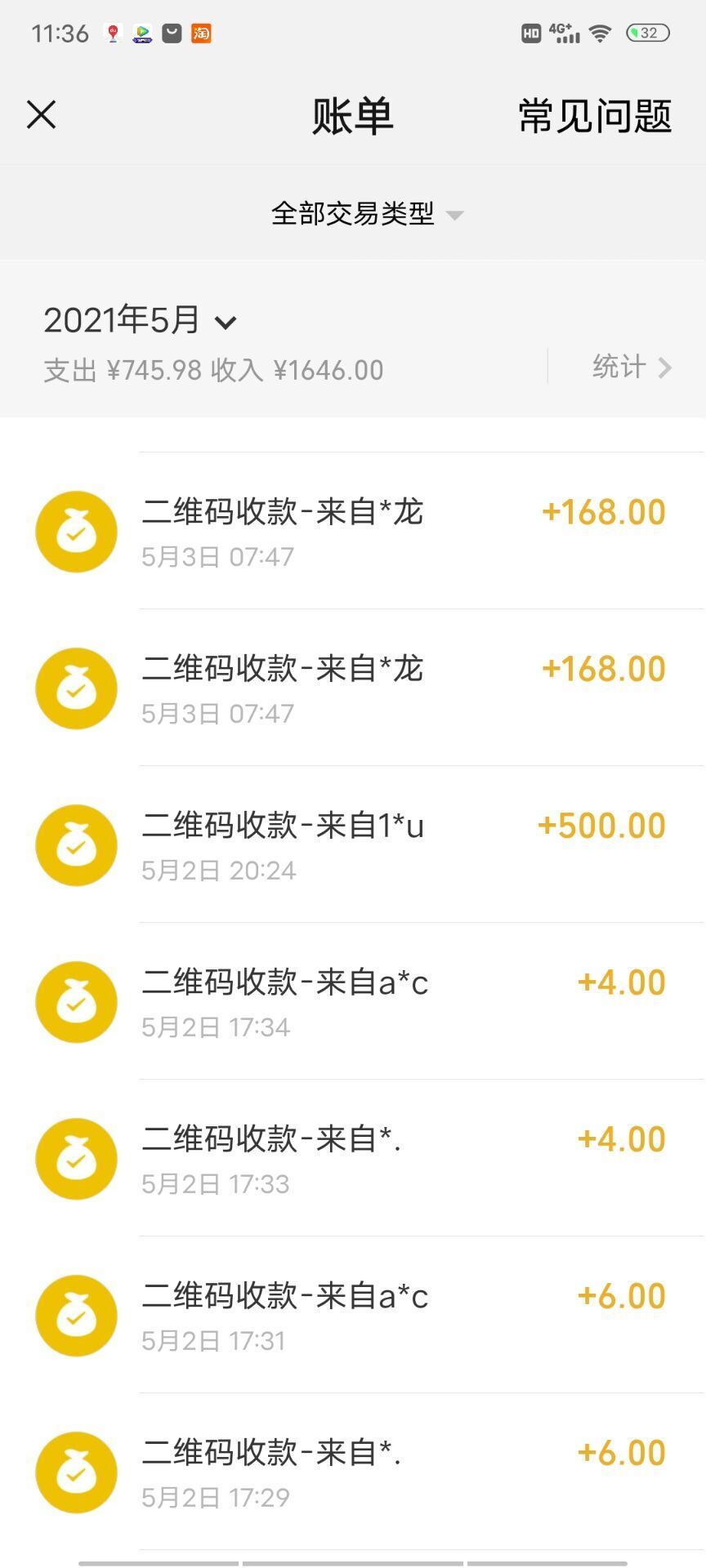Open the +500.00 payment from 1*u
This screenshot has width=706, height=1568.
[x=353, y=844]
